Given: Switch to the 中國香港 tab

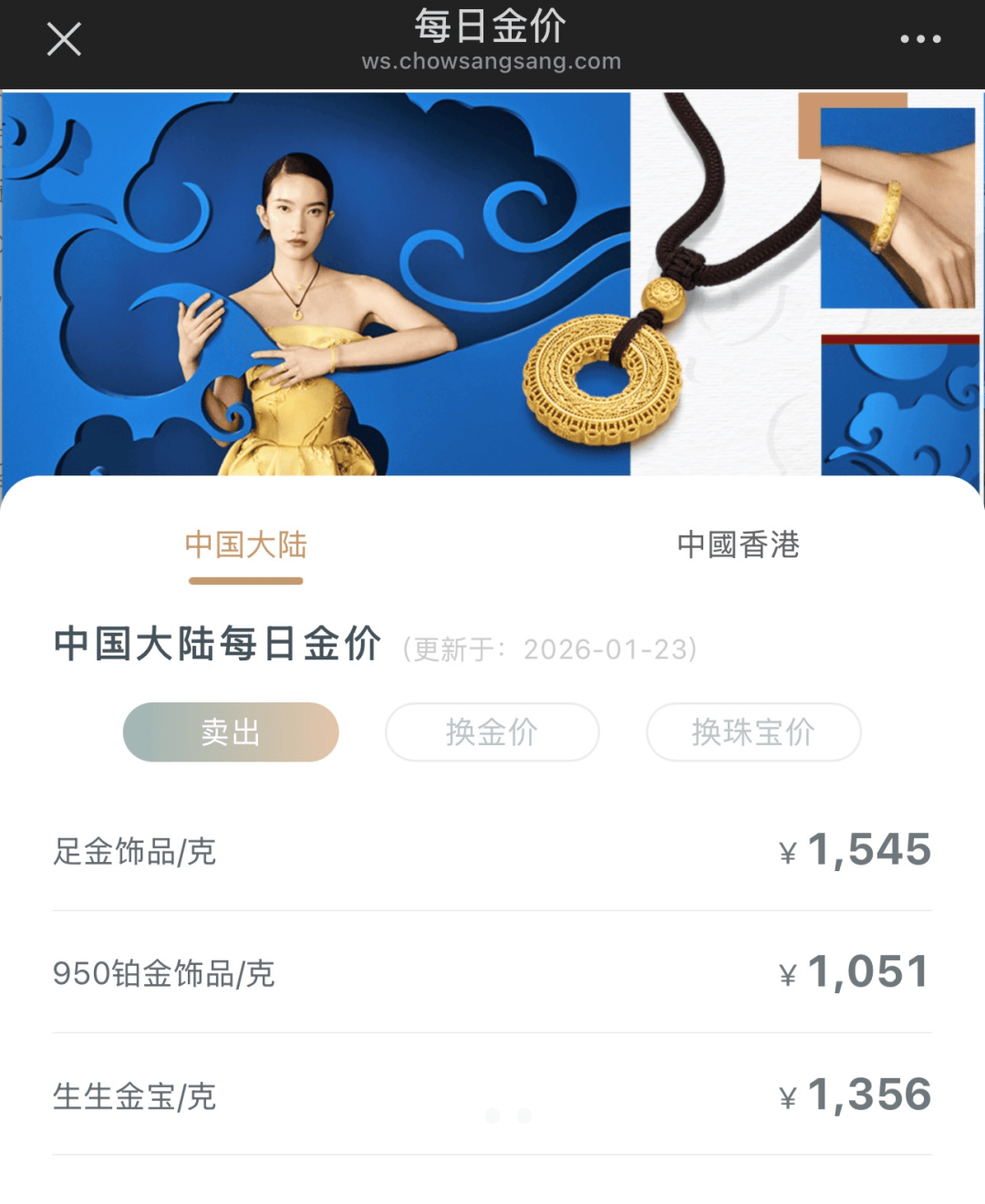Looking at the screenshot, I should 741,545.
